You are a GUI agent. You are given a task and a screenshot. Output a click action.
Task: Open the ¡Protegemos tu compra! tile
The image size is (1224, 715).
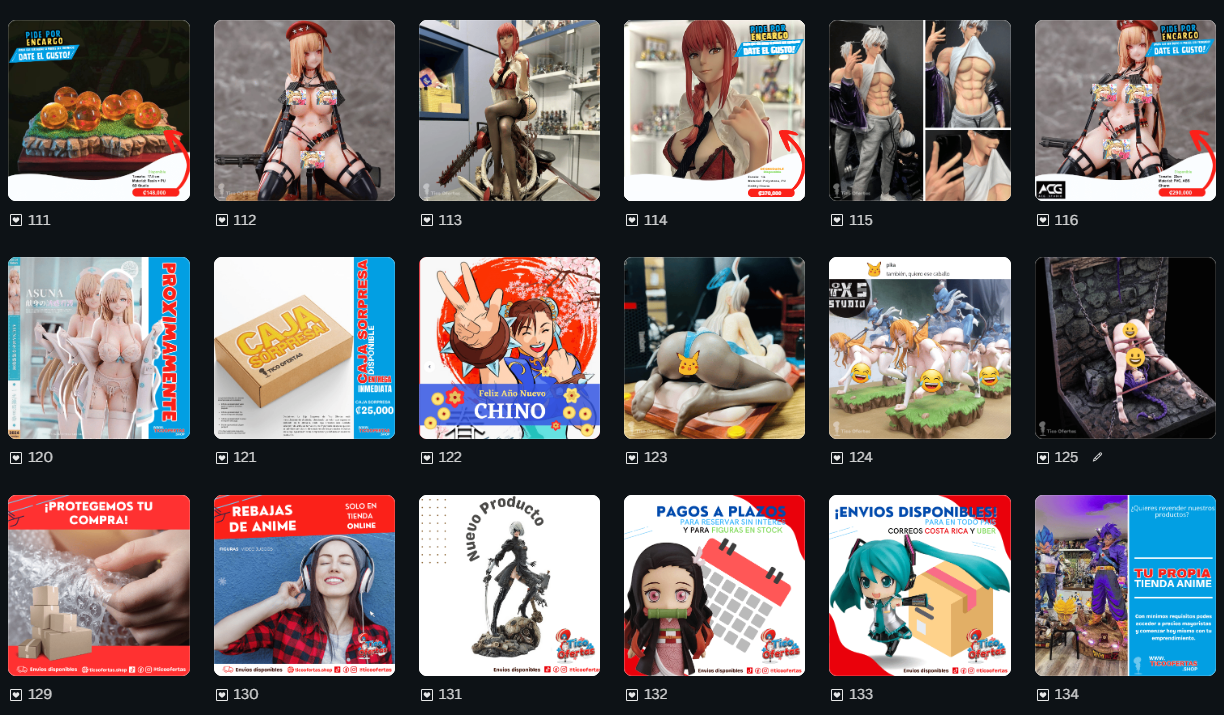click(x=99, y=585)
